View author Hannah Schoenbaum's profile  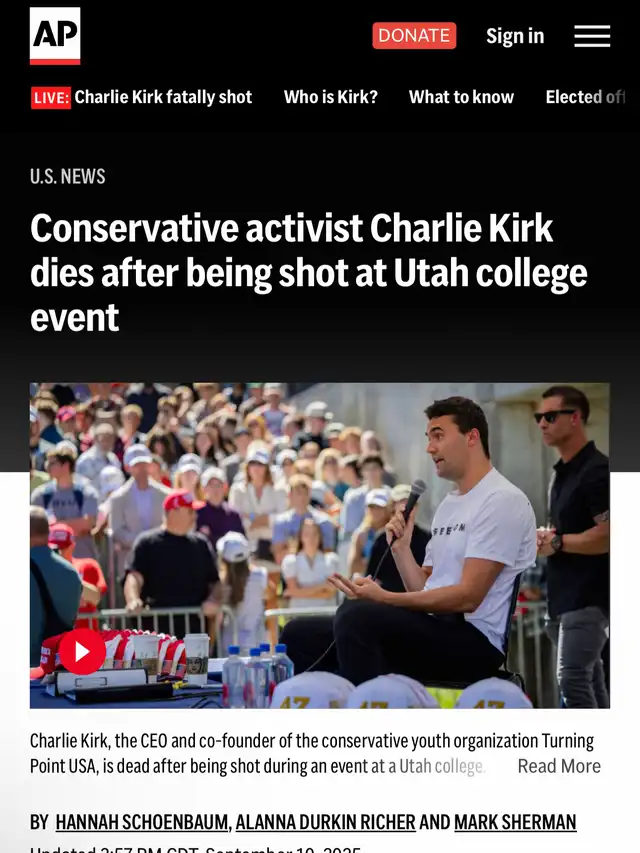pos(141,822)
